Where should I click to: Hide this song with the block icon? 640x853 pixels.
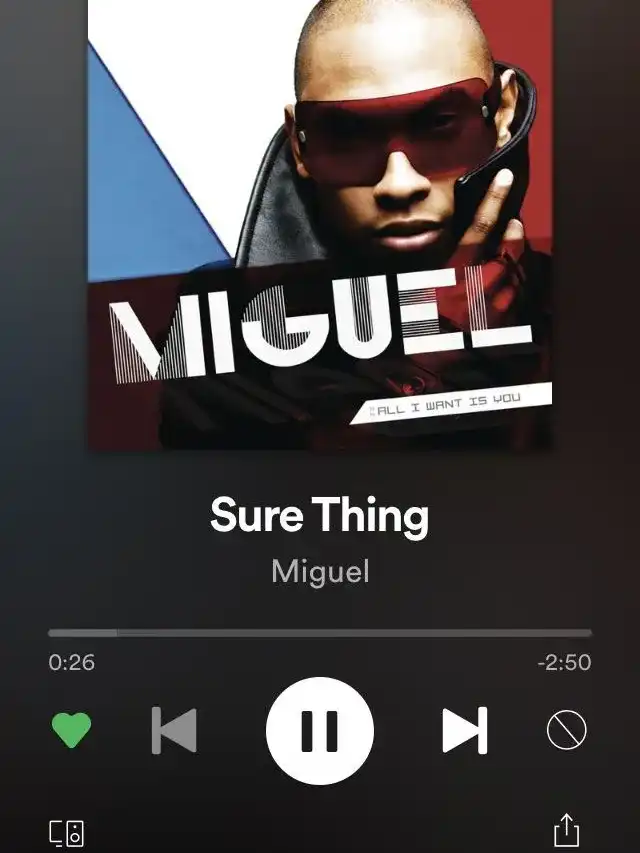click(x=566, y=730)
